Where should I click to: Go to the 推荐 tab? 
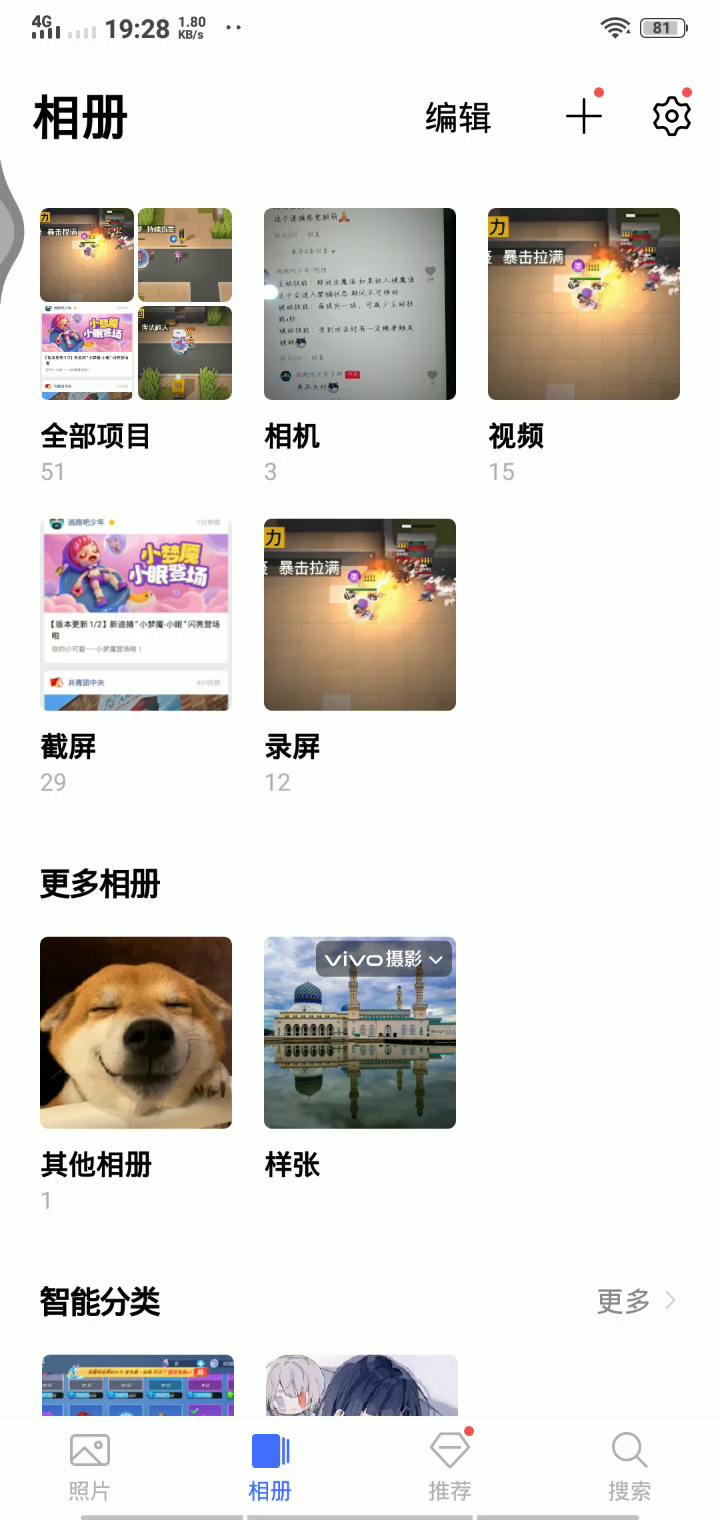(450, 1467)
